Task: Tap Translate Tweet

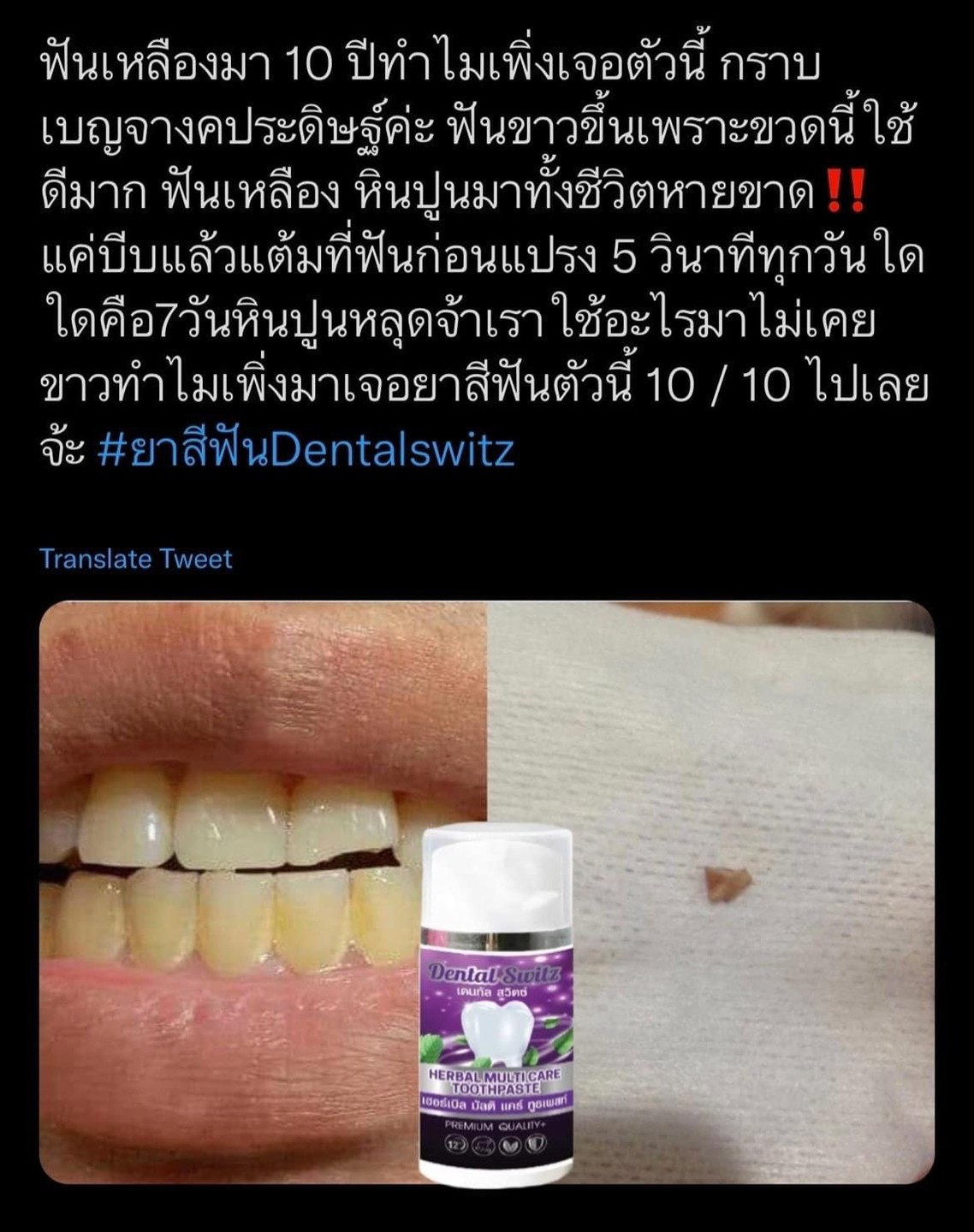Action: (x=136, y=560)
